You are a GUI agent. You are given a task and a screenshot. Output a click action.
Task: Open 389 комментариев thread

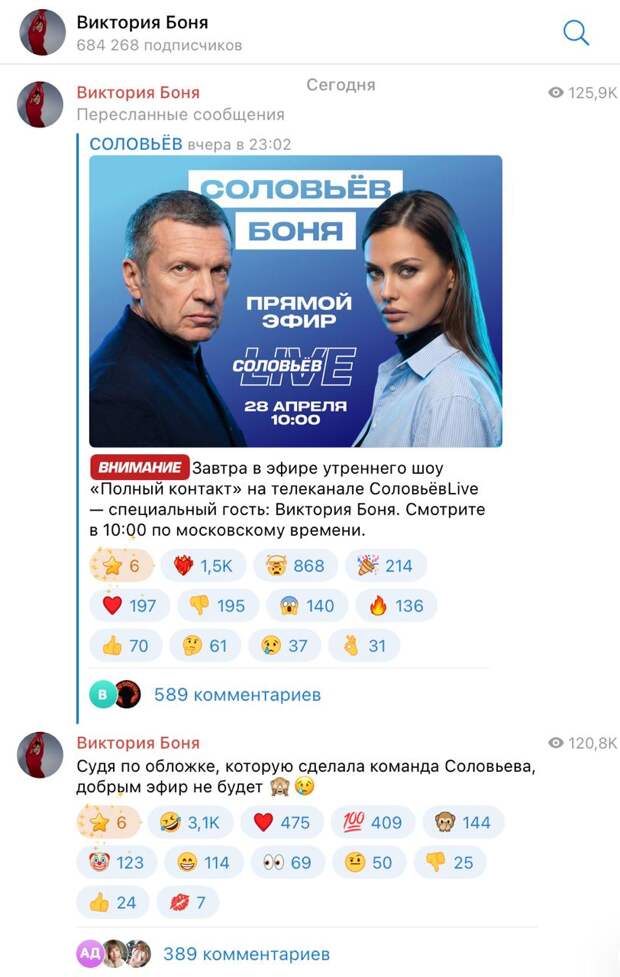point(246,954)
